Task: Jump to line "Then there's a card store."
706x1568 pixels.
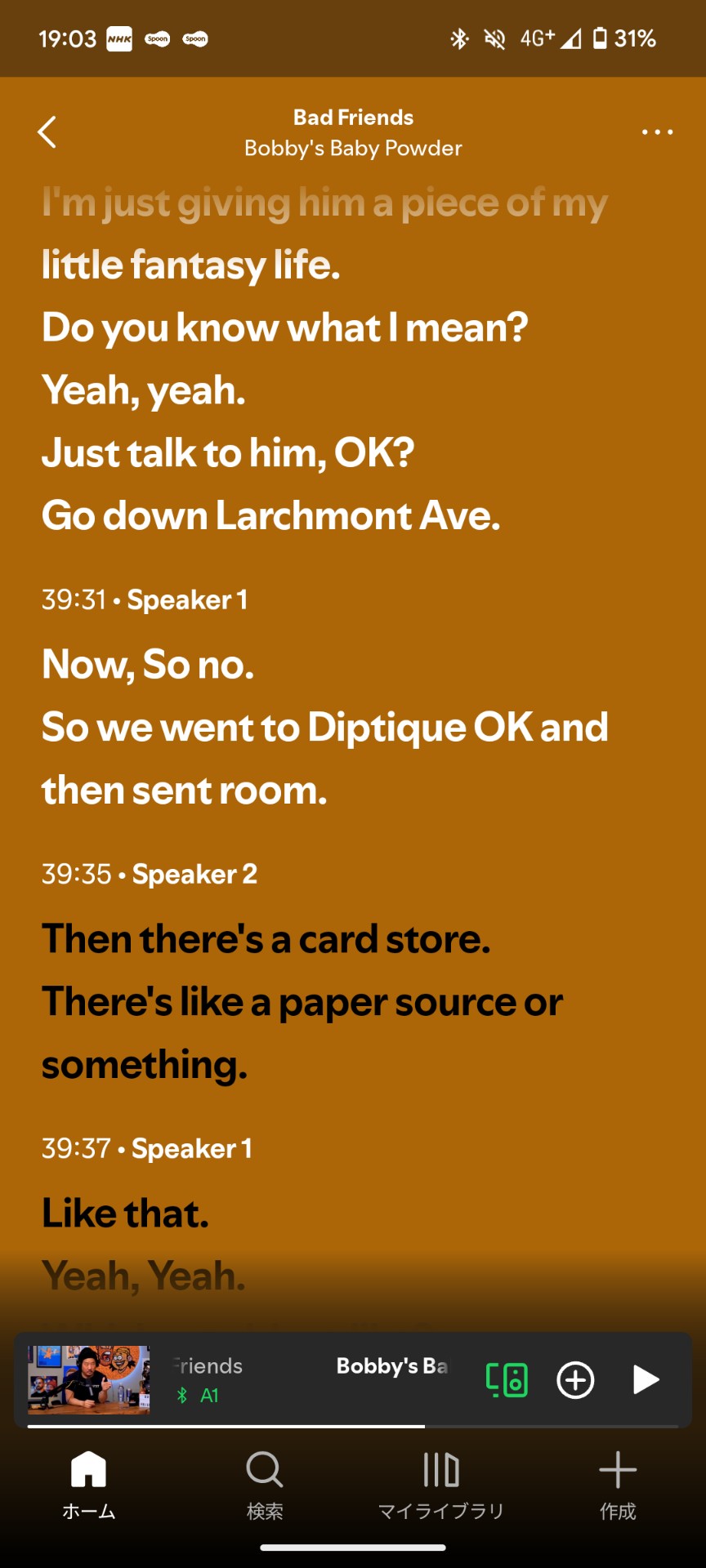Action: (266, 938)
